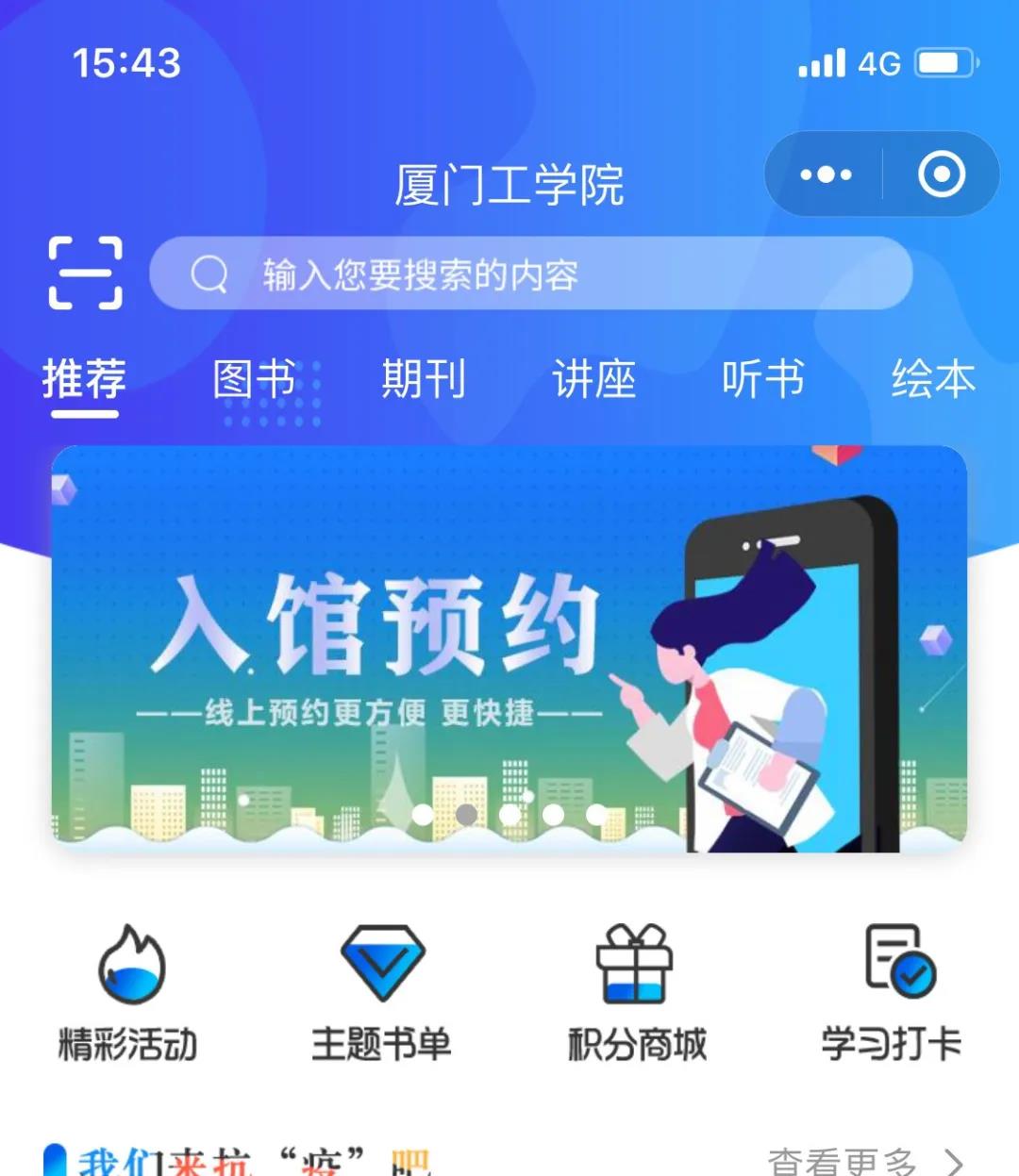
Task: Switch to the 图书 tab
Action: click(x=254, y=380)
